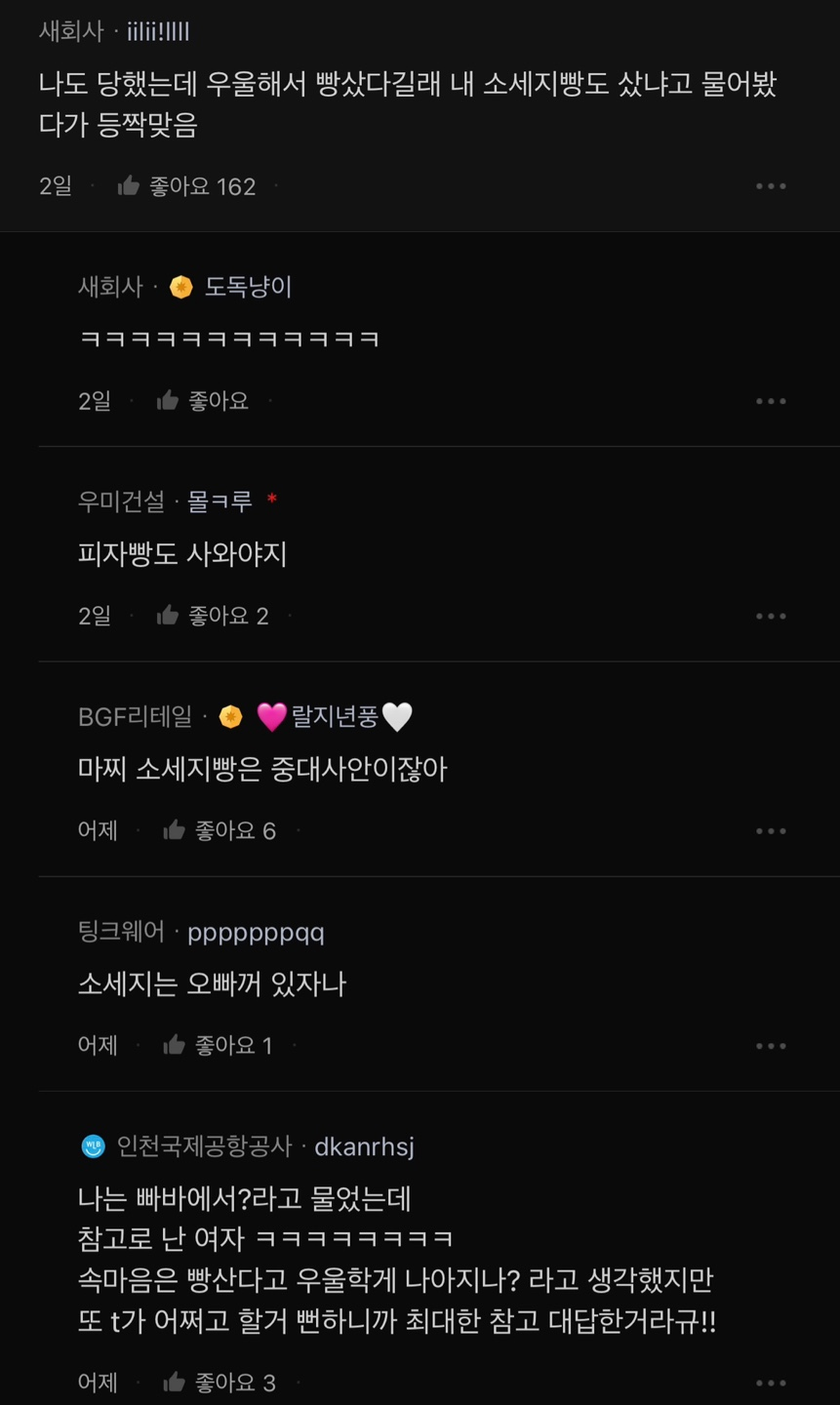Viewport: 840px width, 1405px height.
Task: Open the more options for pppppppqq's reply
Action: pos(770,1045)
